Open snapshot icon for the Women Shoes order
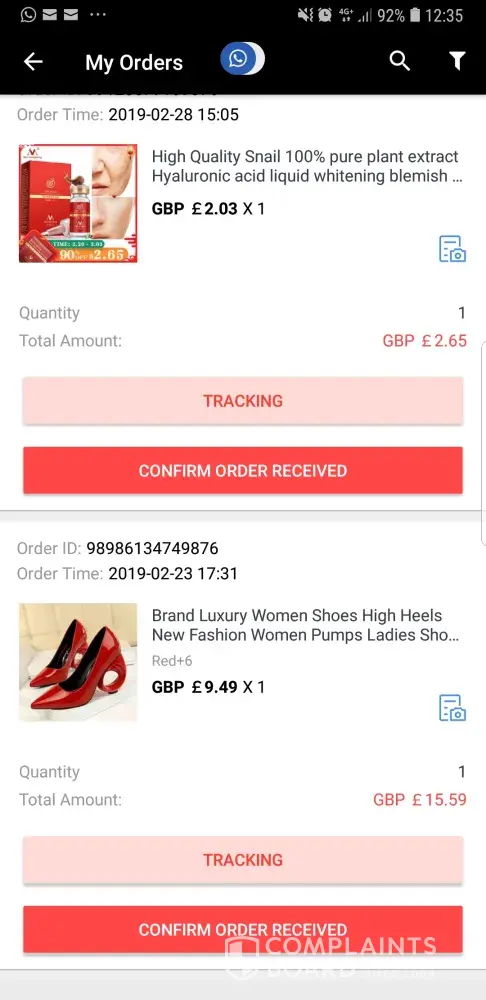Image resolution: width=486 pixels, height=1000 pixels. (x=452, y=708)
